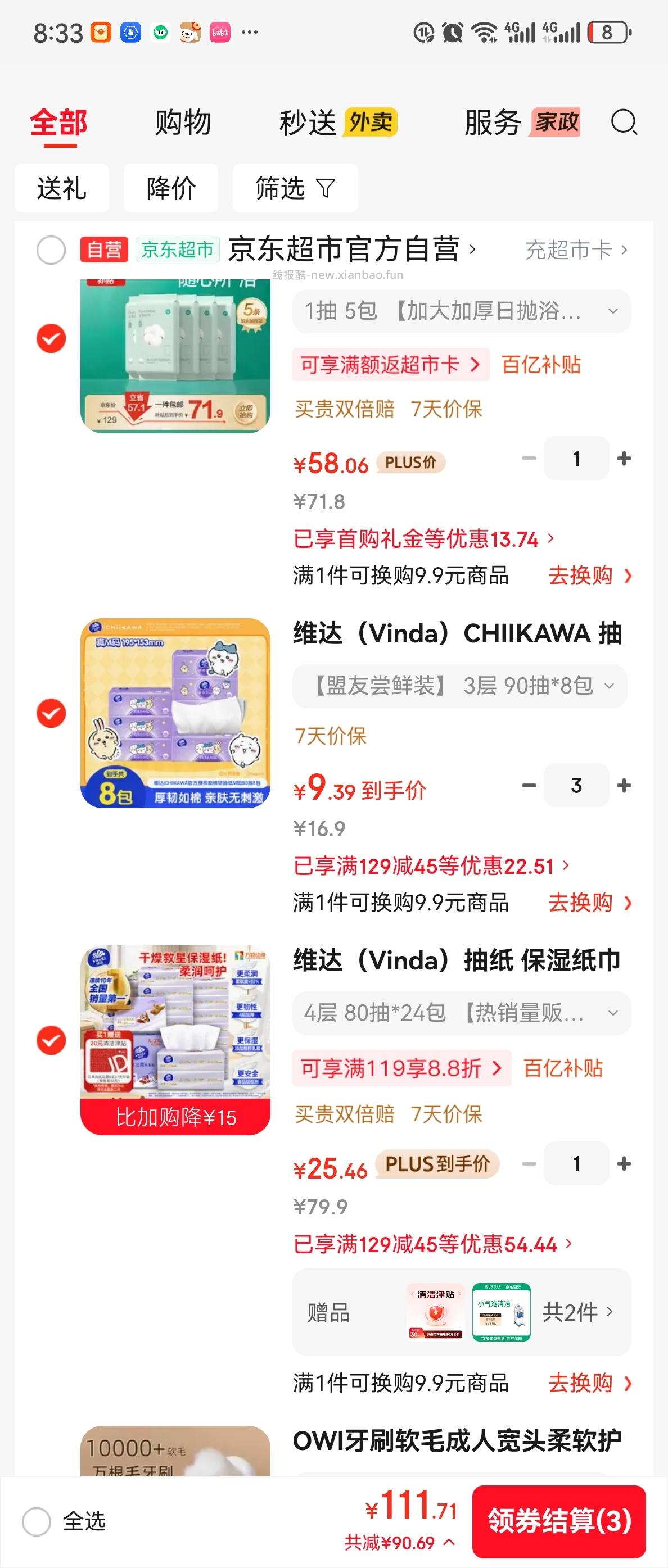Tap the 京东超市 store label icon
Viewport: 668px width, 1568px height.
coord(177,250)
